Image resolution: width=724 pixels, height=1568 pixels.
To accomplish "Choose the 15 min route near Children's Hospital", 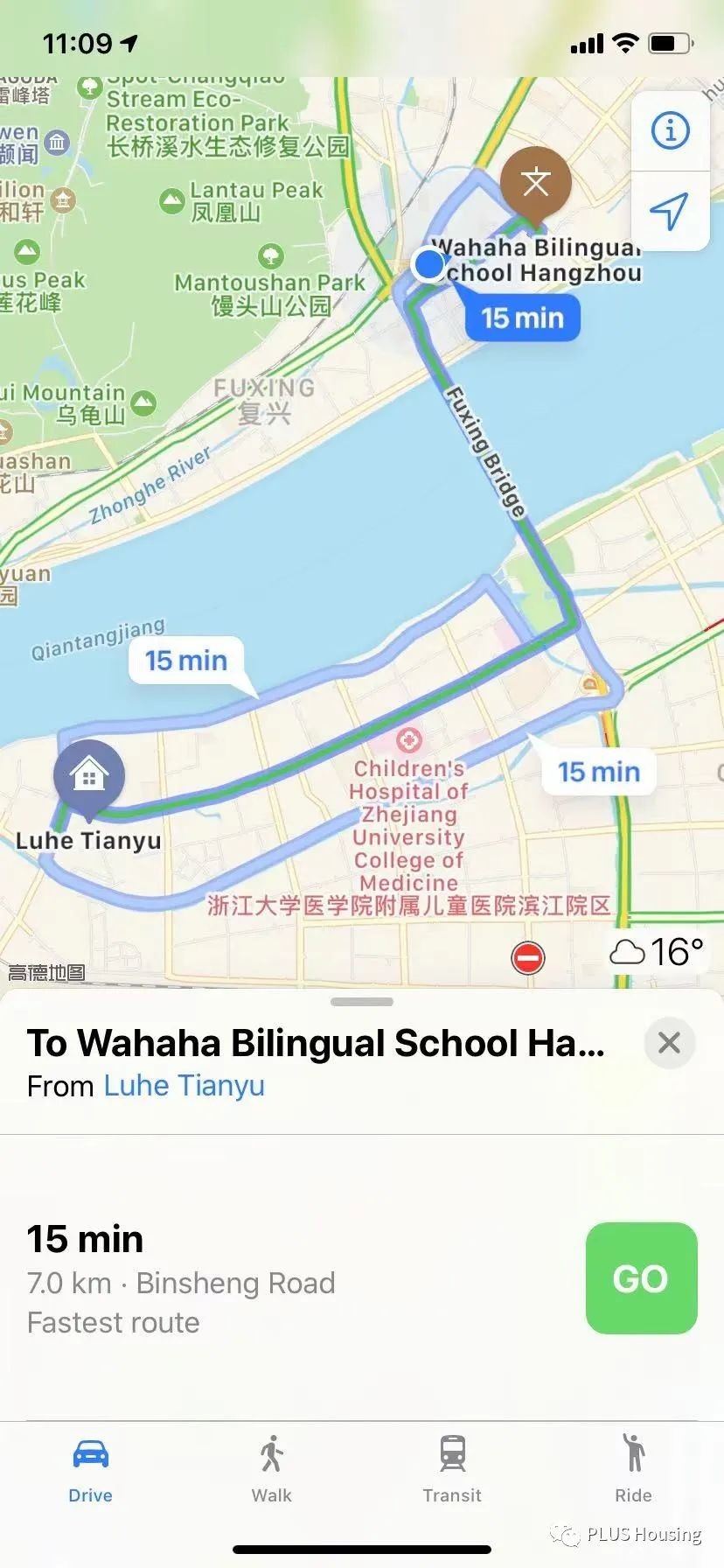I will tap(599, 772).
